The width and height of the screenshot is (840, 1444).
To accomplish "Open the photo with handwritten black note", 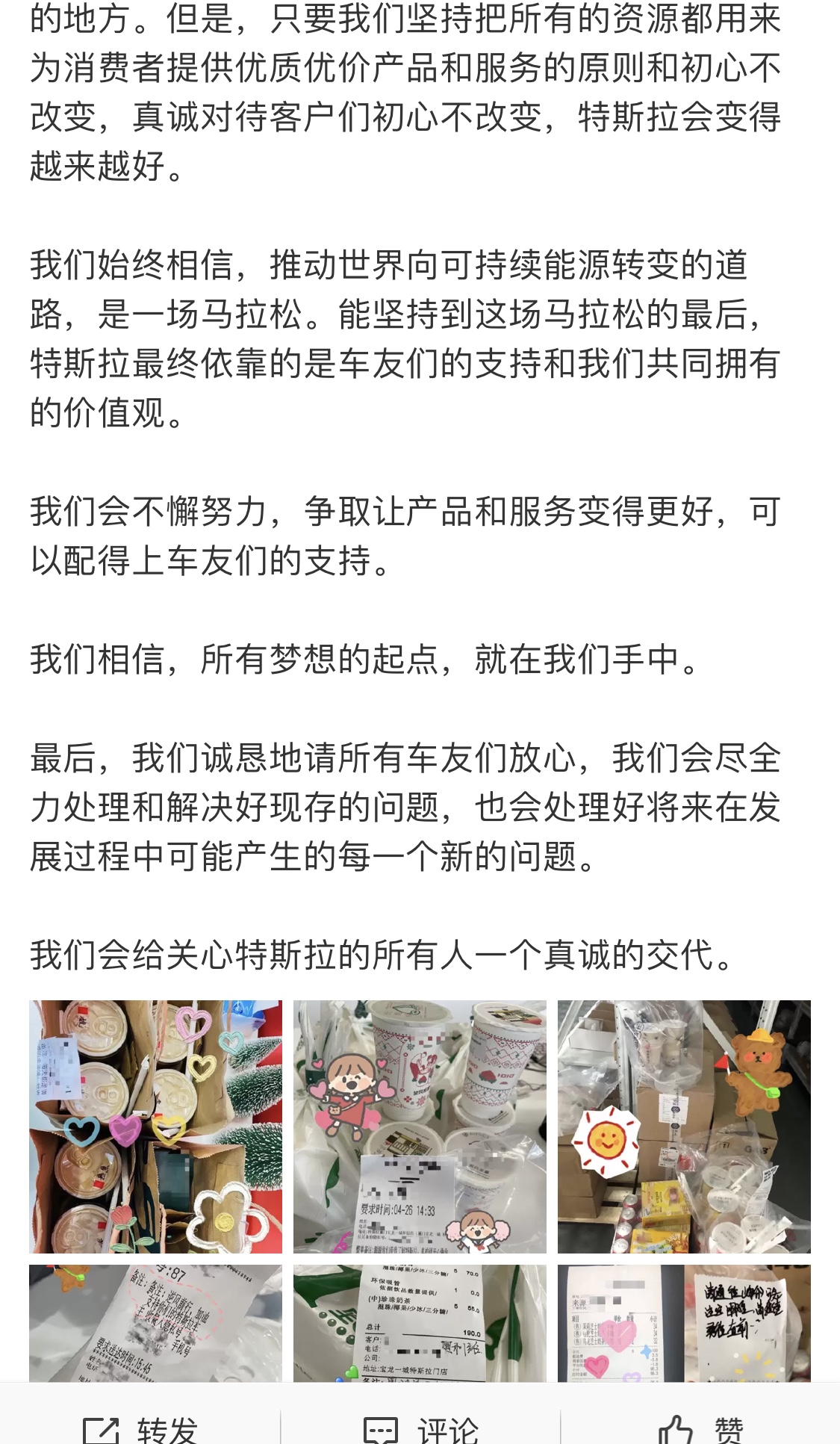I will click(x=683, y=1322).
